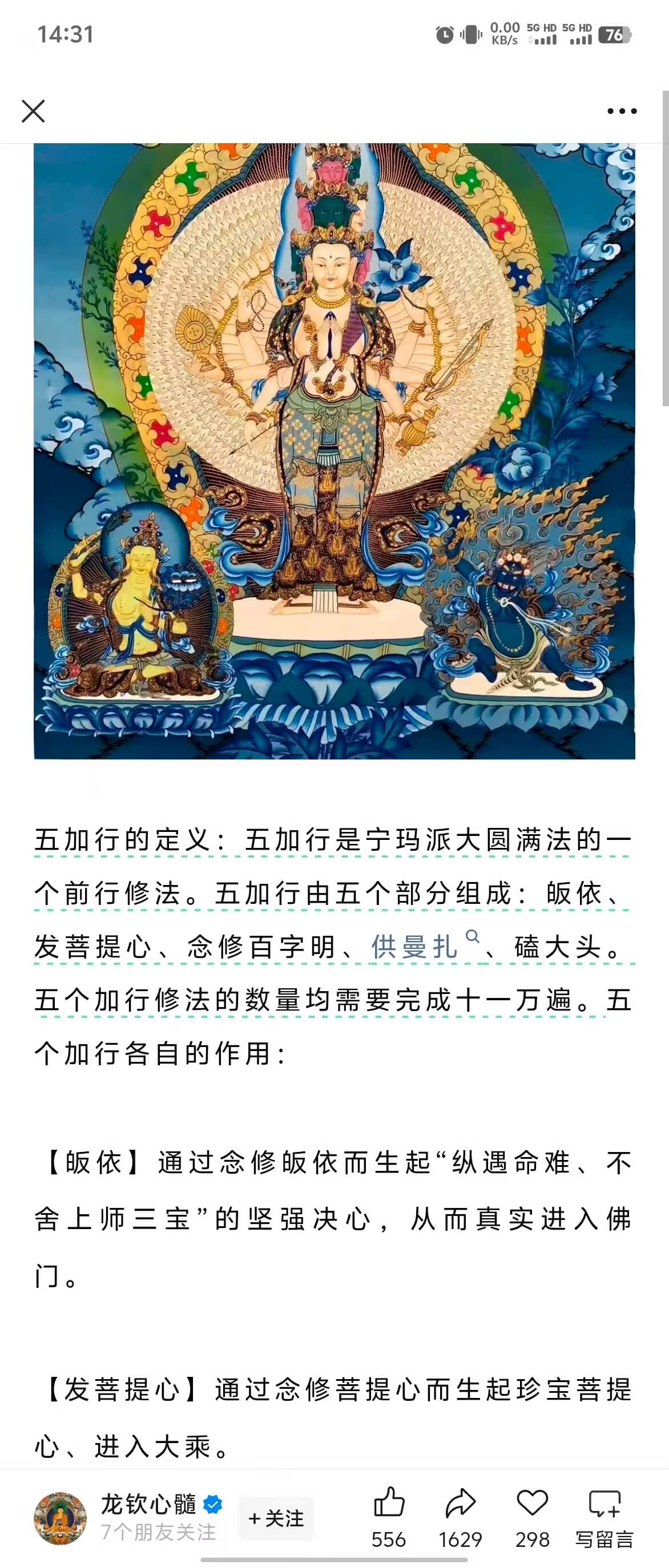669x1568 pixels.
Task: Follow the 龙钦心髓 account
Action: pos(276,1519)
